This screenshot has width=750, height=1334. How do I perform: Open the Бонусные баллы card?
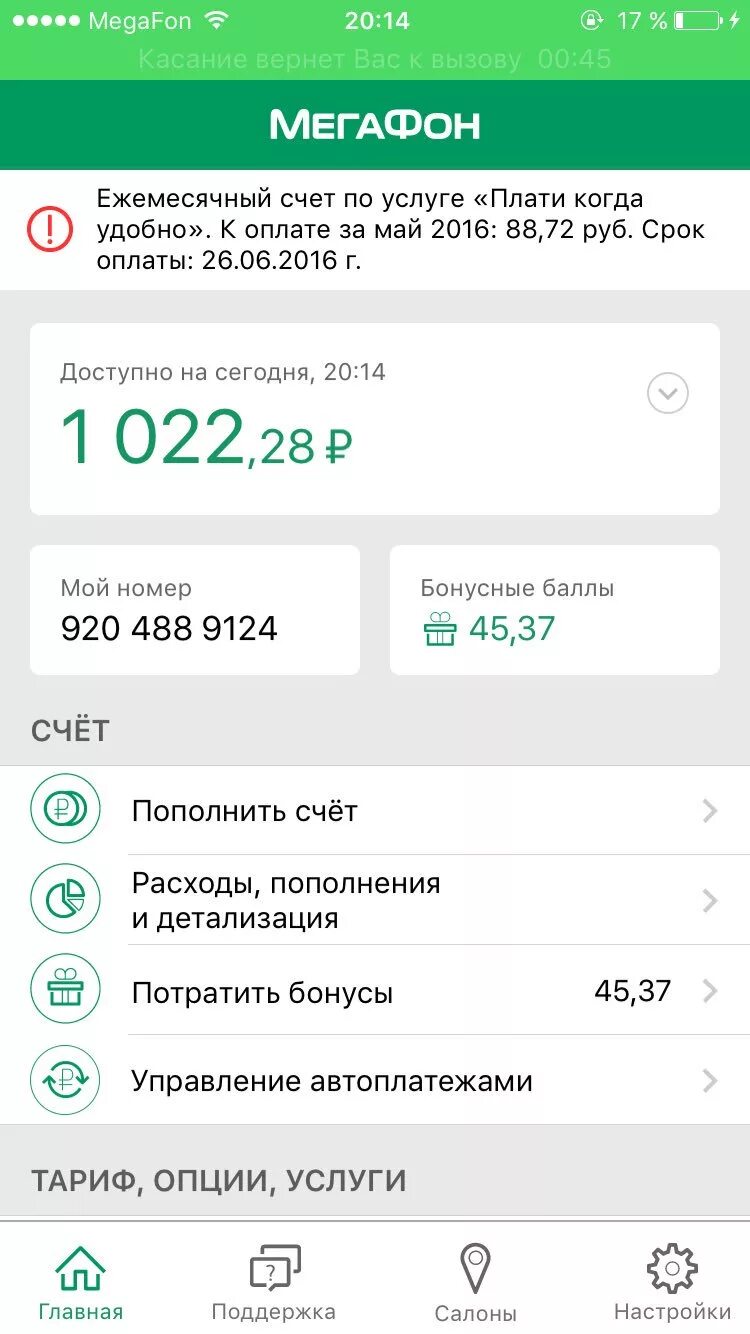click(555, 610)
